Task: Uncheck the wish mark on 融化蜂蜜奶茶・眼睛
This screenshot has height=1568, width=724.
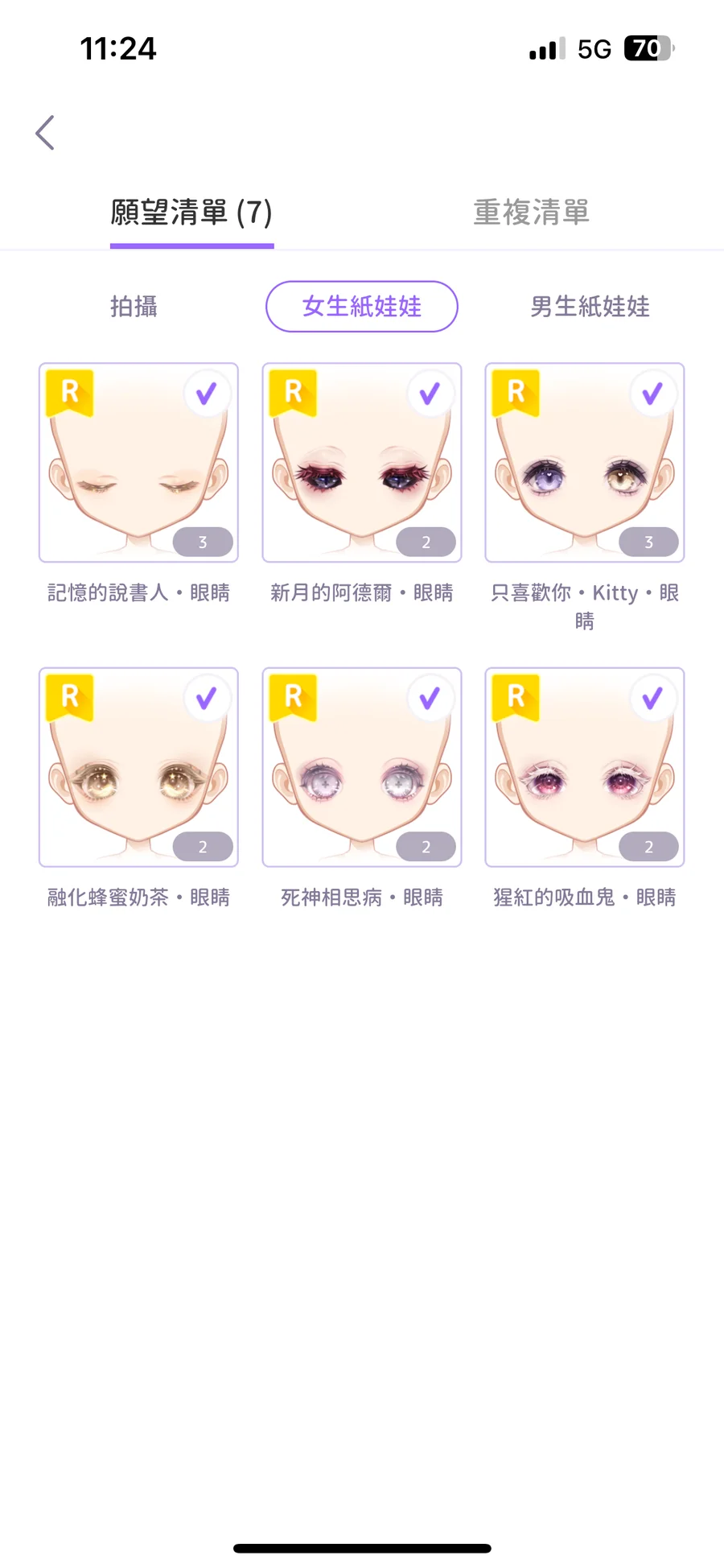Action: click(207, 698)
